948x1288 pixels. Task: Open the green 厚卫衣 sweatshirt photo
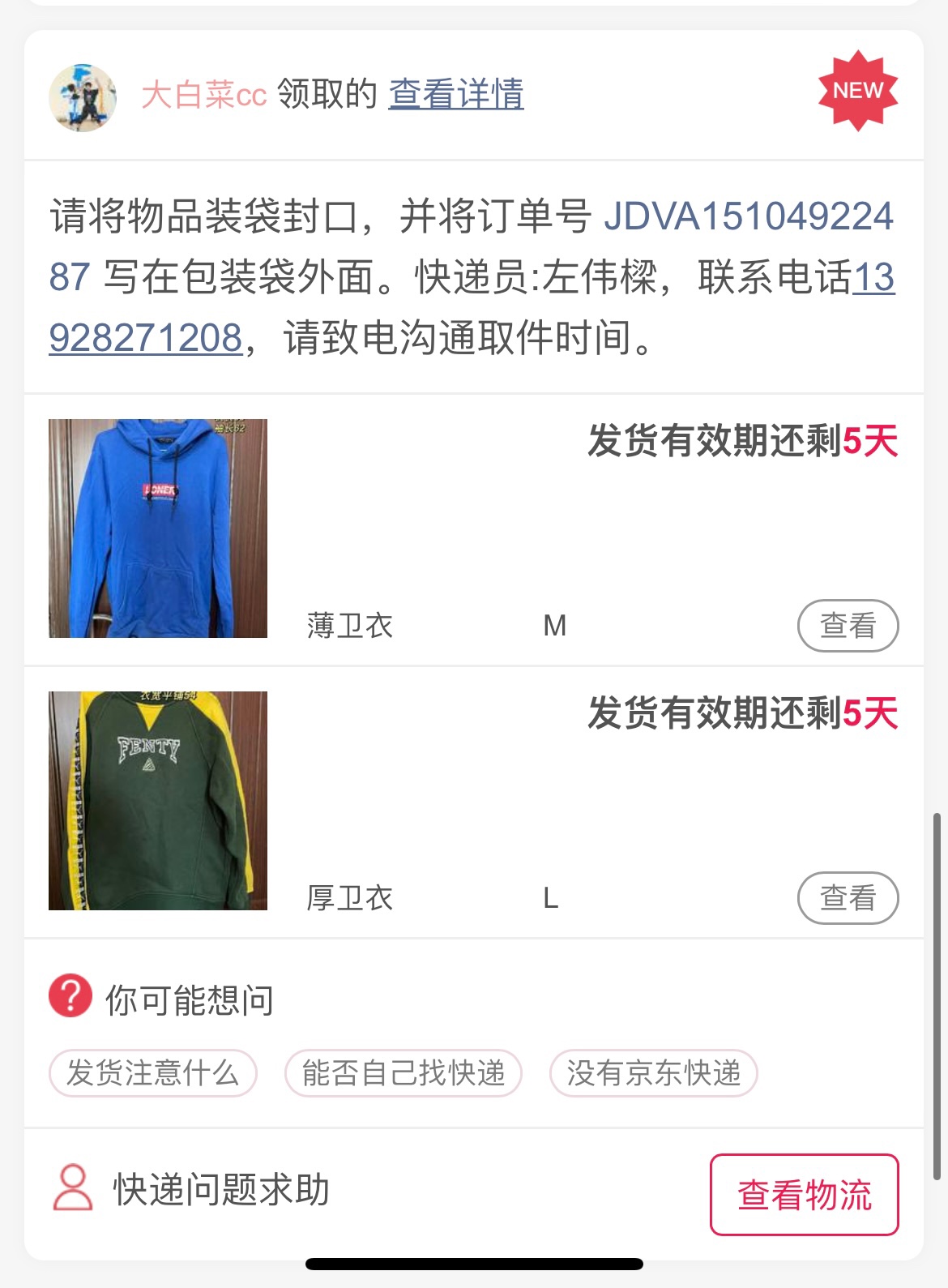pyautogui.click(x=158, y=801)
